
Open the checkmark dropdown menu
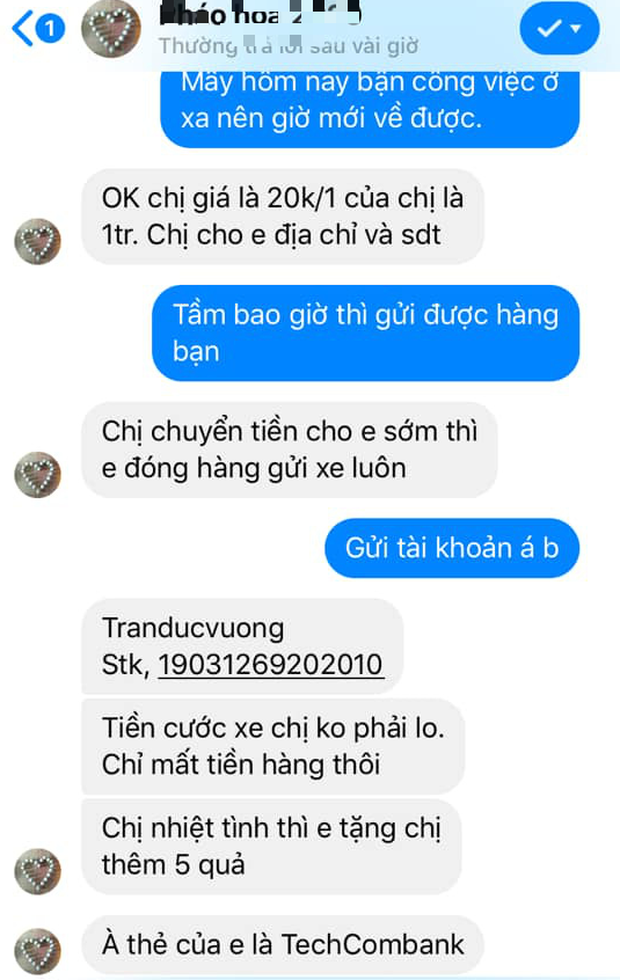point(559,29)
